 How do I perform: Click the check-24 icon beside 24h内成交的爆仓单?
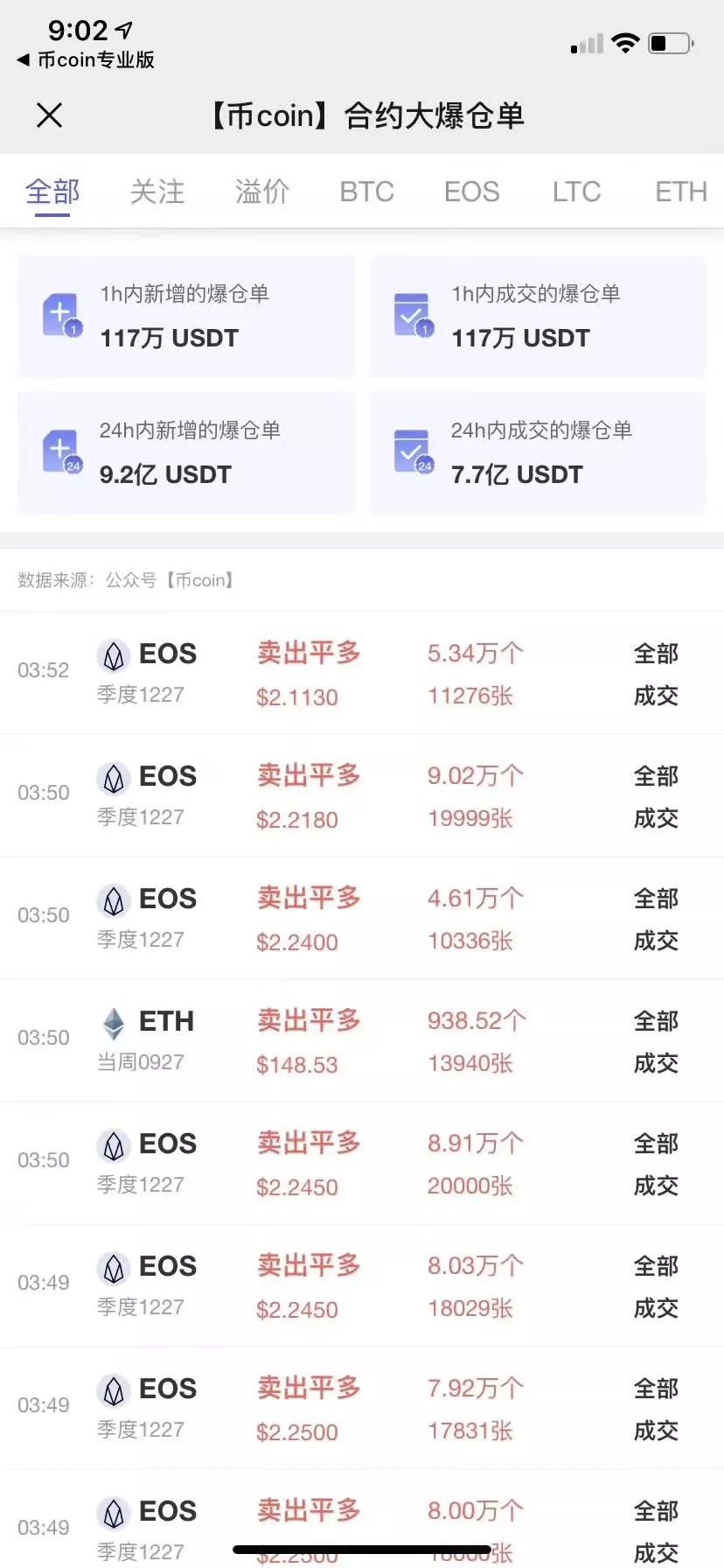411,449
